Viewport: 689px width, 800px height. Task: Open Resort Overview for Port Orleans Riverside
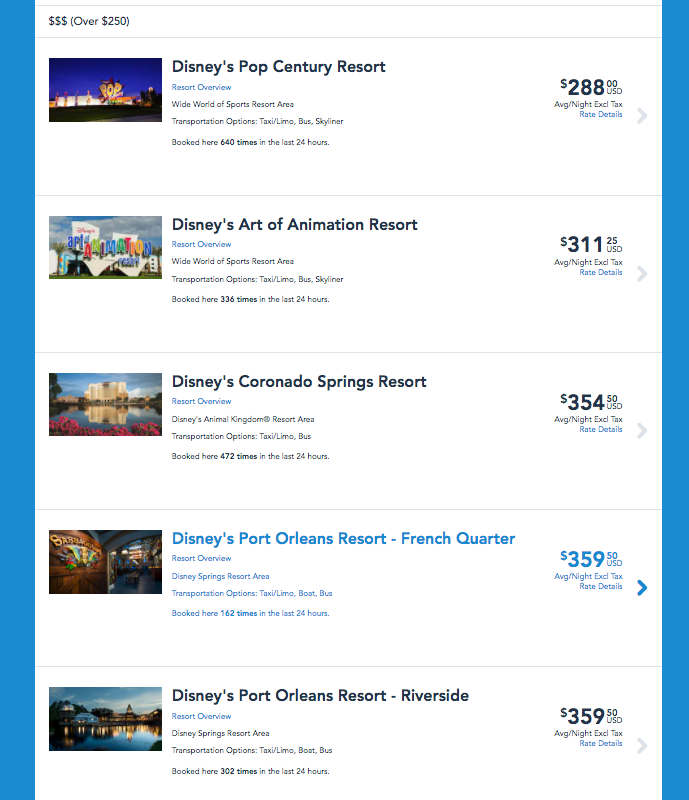pyautogui.click(x=201, y=716)
